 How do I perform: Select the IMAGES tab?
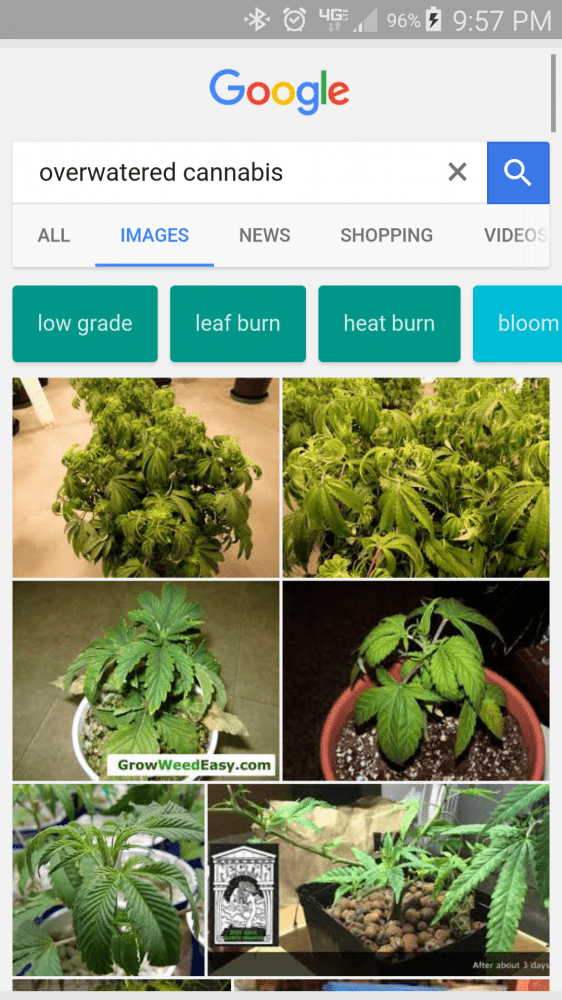coord(154,235)
